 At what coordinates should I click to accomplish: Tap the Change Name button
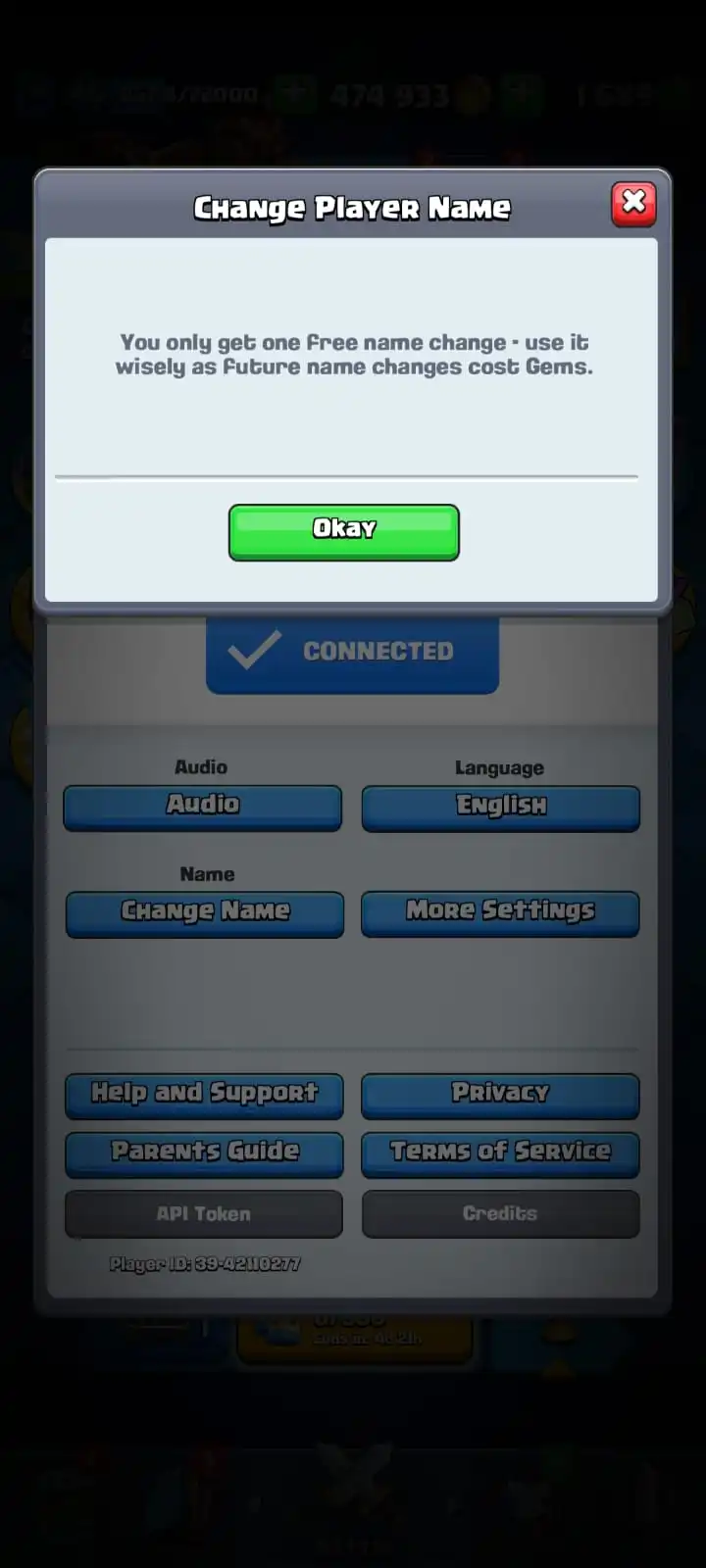205,912
